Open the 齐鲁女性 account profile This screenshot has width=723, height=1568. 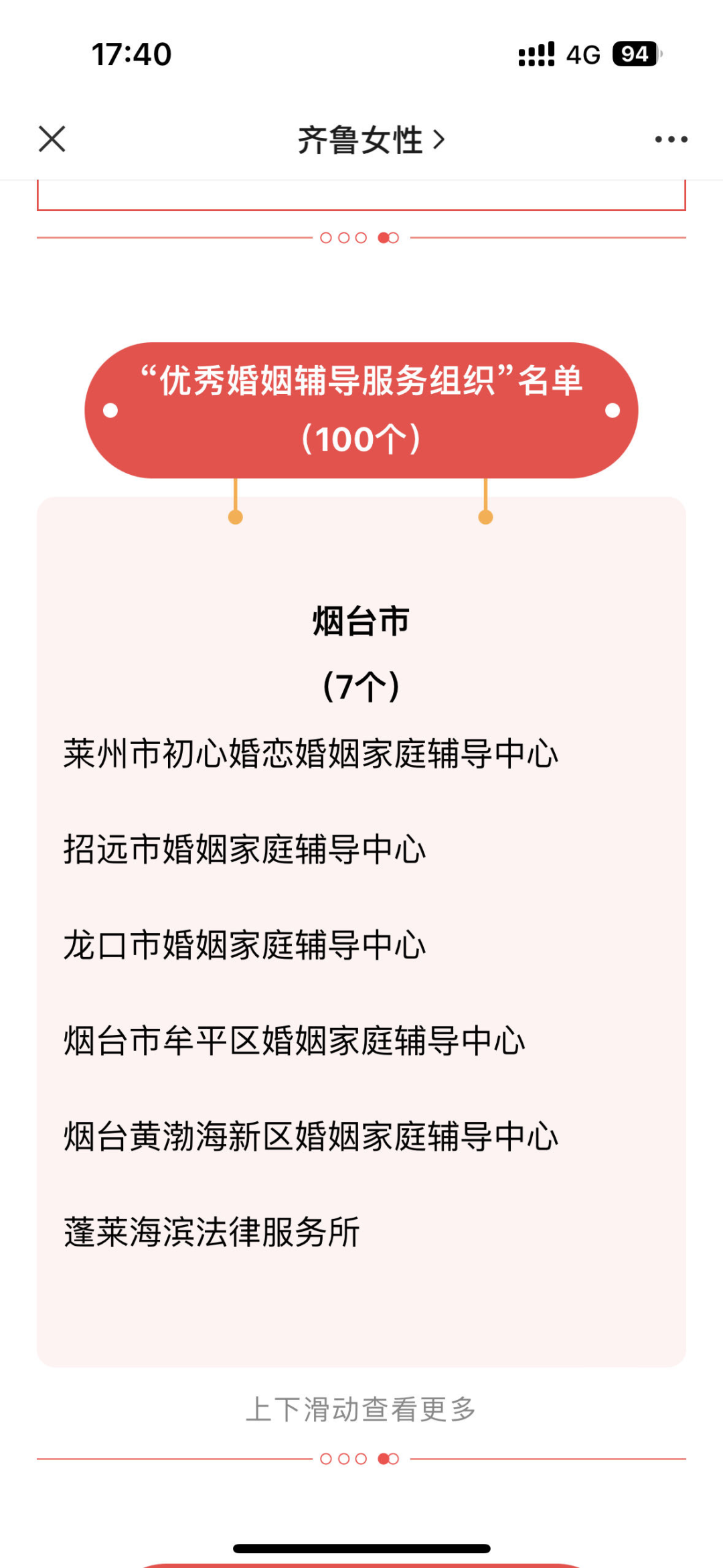coord(371,140)
